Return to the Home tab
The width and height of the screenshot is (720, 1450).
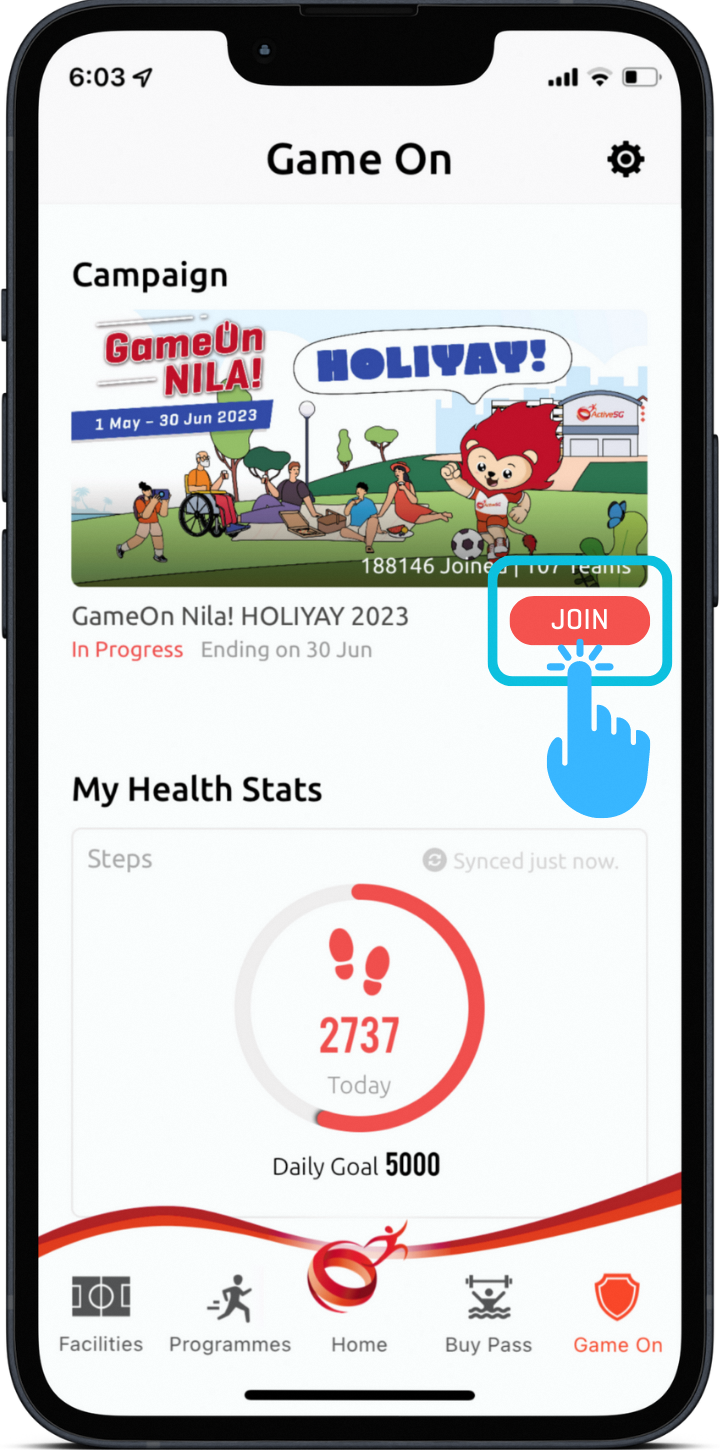pyautogui.click(x=359, y=1300)
